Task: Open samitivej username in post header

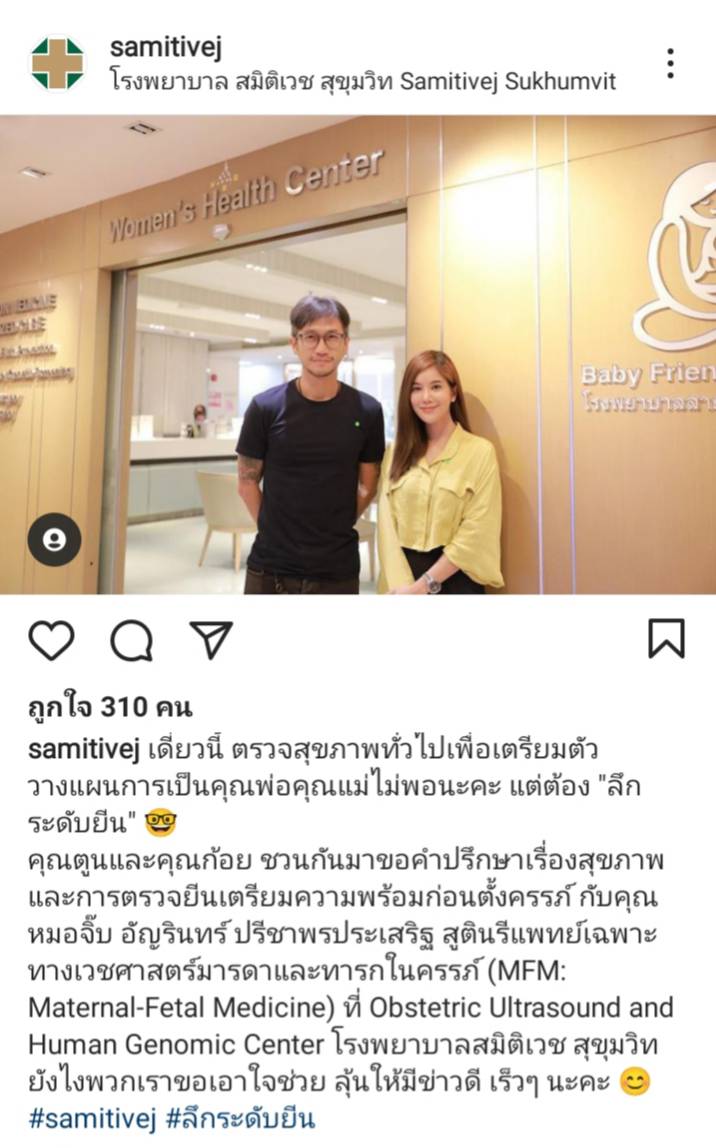Action: 165,48
